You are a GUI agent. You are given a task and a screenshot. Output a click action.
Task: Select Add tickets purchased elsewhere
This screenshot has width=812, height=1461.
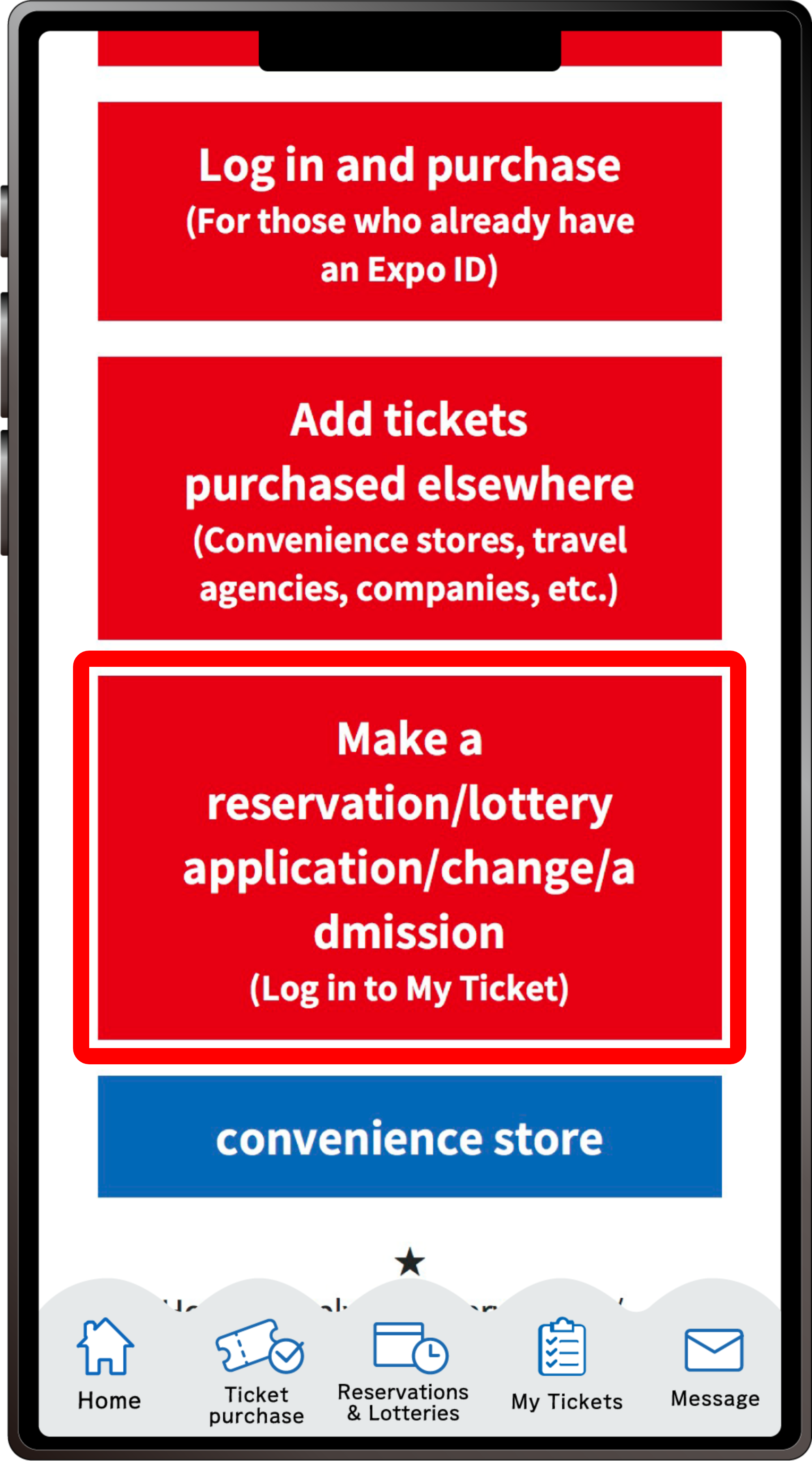(x=409, y=498)
